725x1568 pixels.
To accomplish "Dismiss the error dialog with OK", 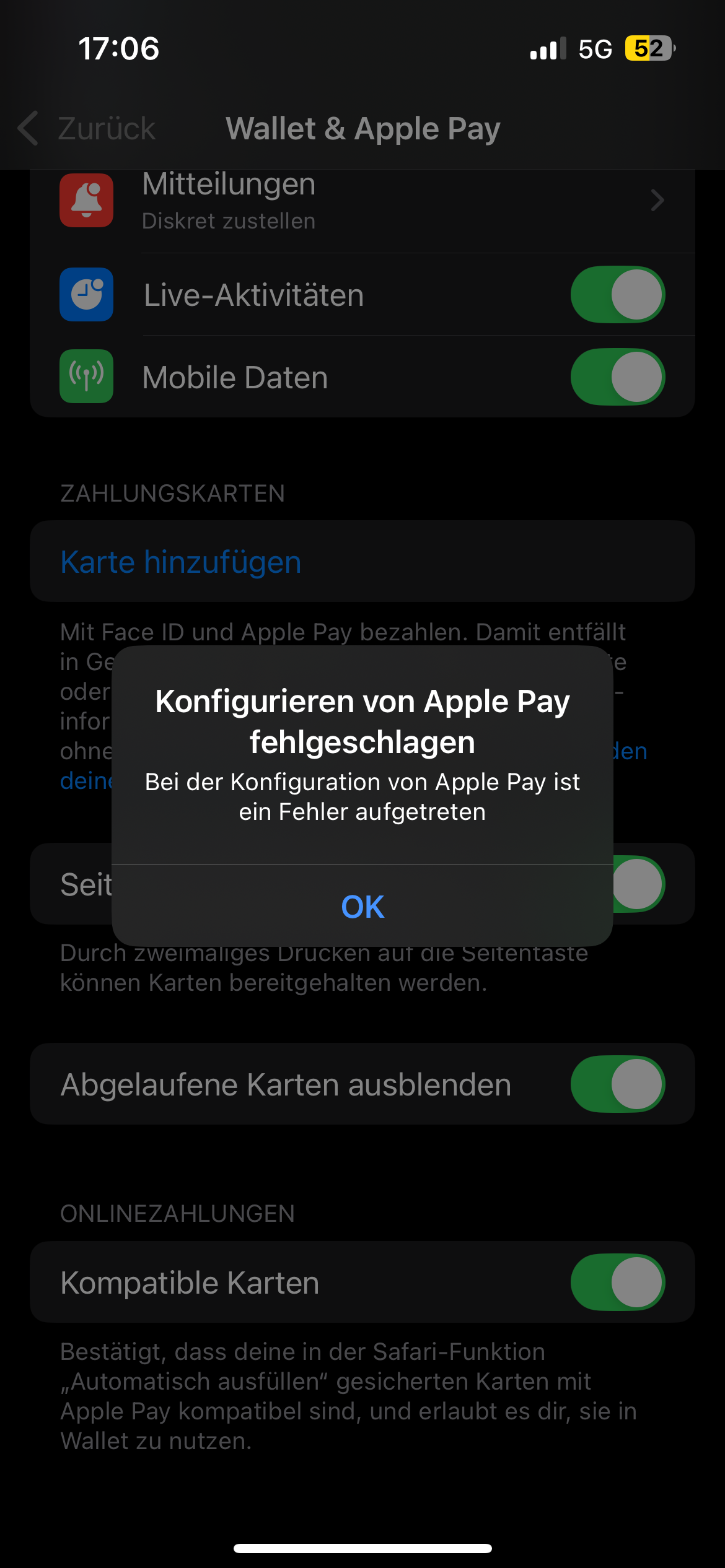I will (362, 906).
